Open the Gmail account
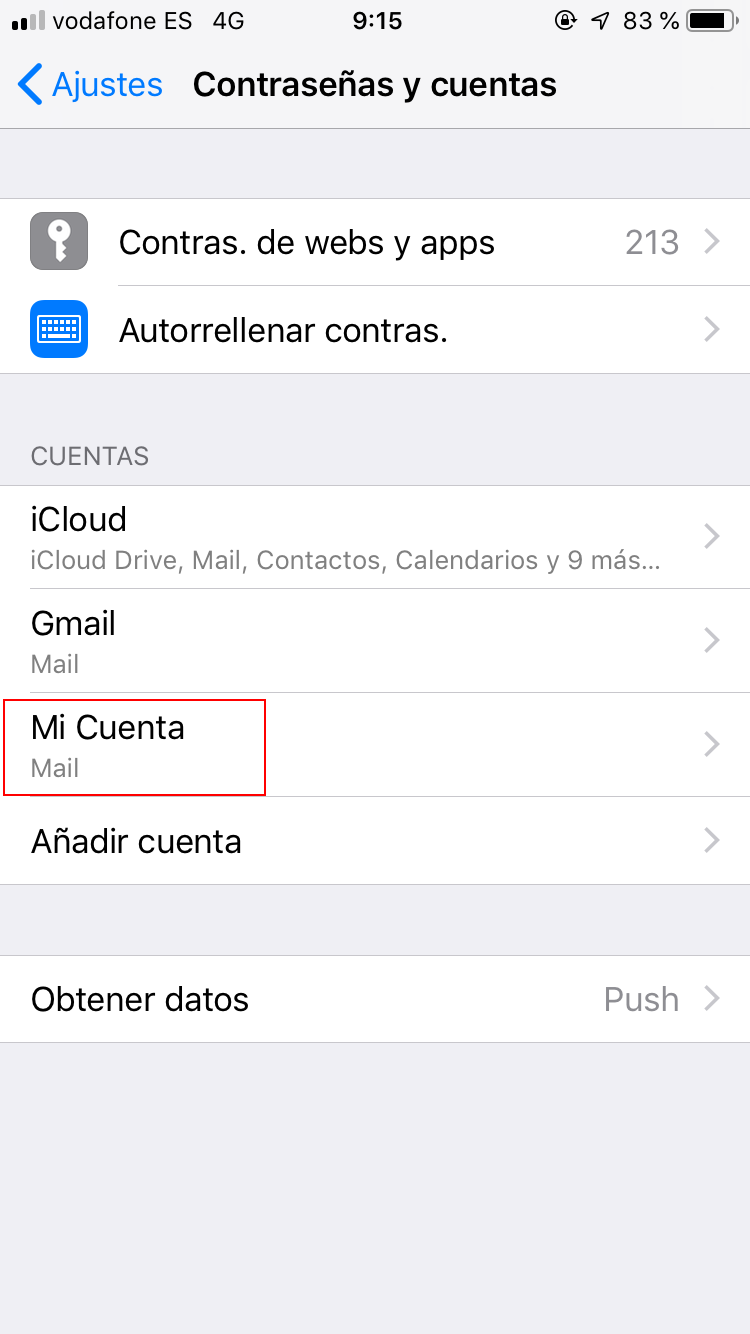750x1334 pixels. click(375, 641)
